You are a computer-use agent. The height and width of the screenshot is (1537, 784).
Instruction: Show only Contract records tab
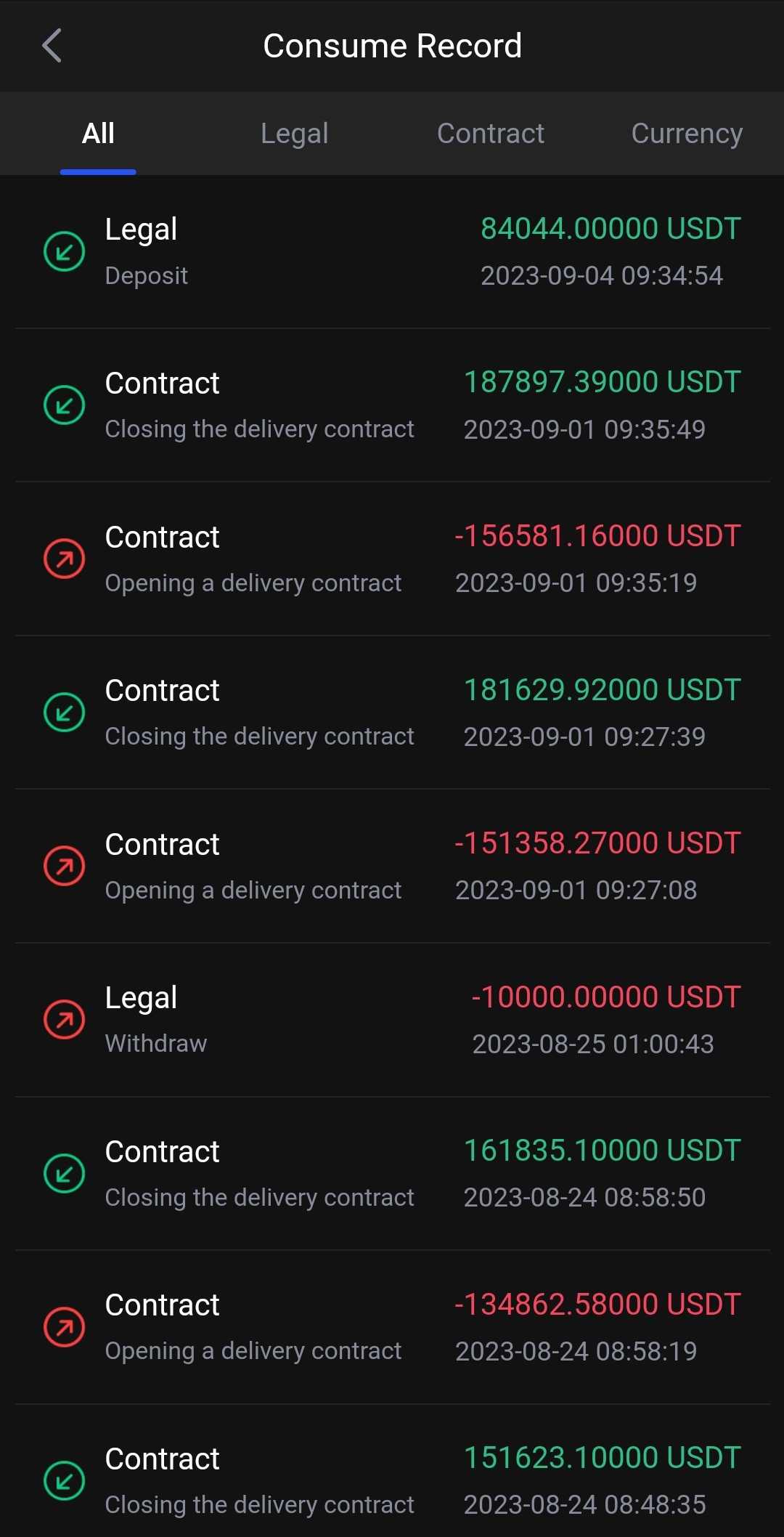pyautogui.click(x=491, y=134)
